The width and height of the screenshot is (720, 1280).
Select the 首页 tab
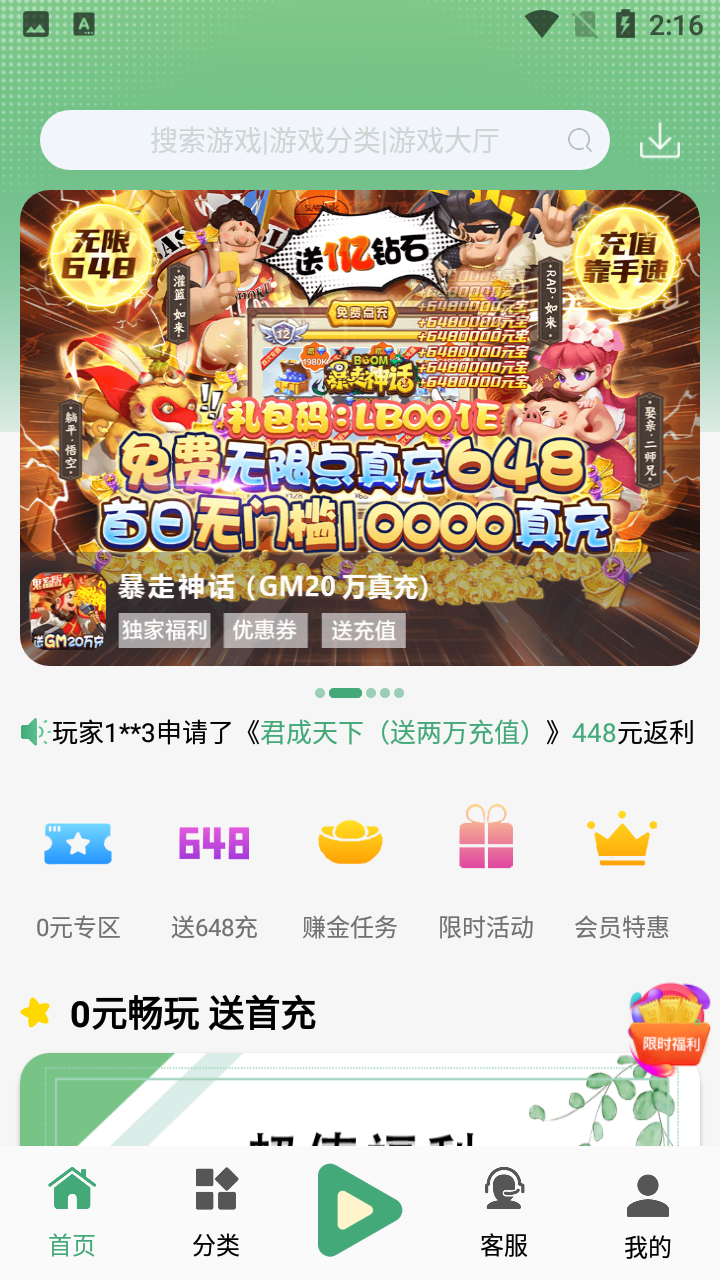click(72, 1212)
